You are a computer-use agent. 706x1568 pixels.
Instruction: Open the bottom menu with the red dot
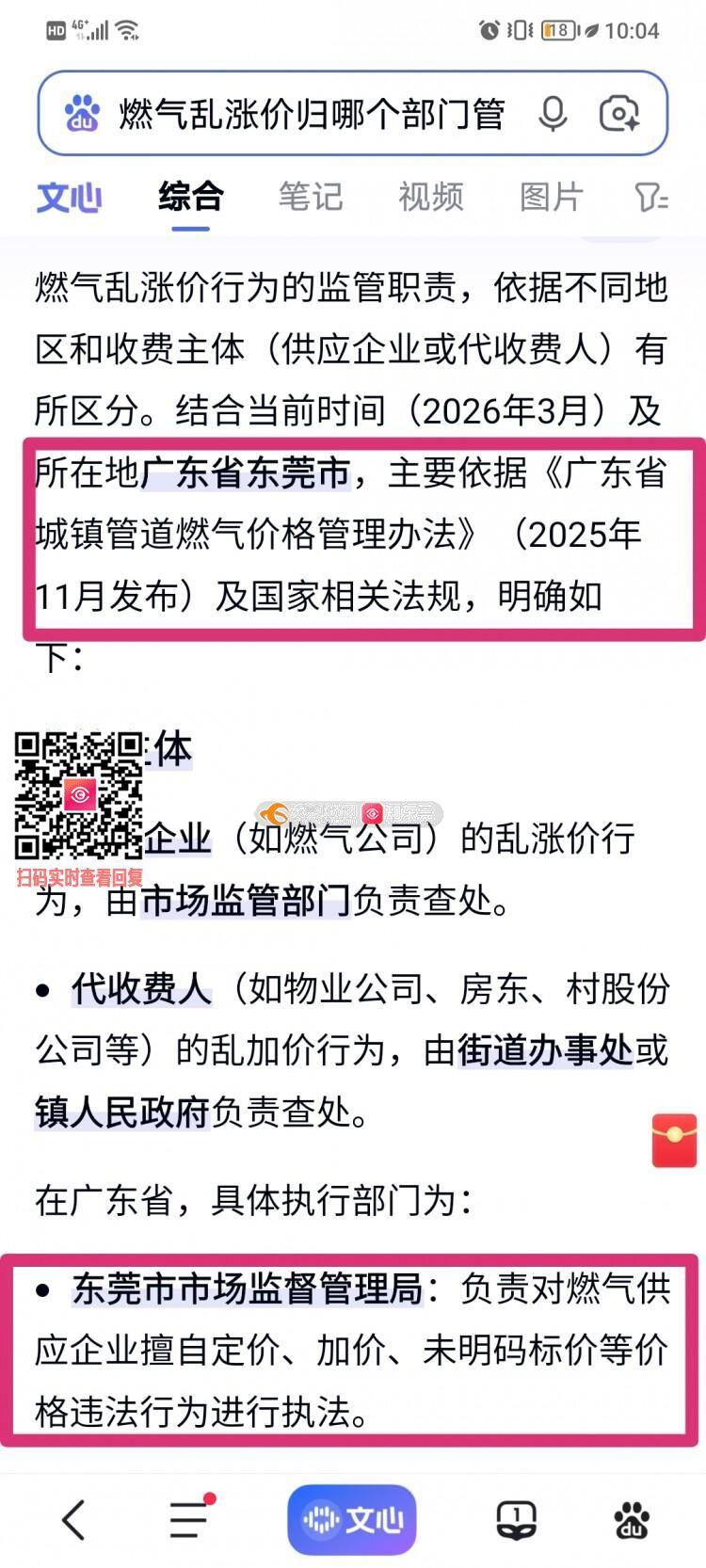(x=189, y=1518)
